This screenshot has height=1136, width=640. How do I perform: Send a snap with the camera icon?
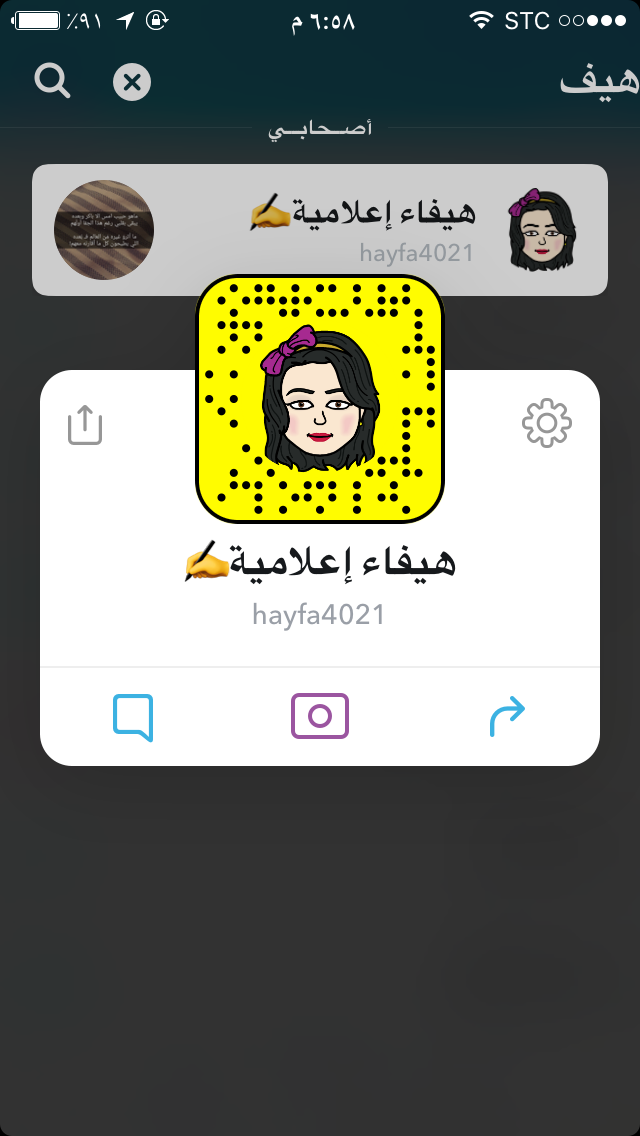[320, 716]
